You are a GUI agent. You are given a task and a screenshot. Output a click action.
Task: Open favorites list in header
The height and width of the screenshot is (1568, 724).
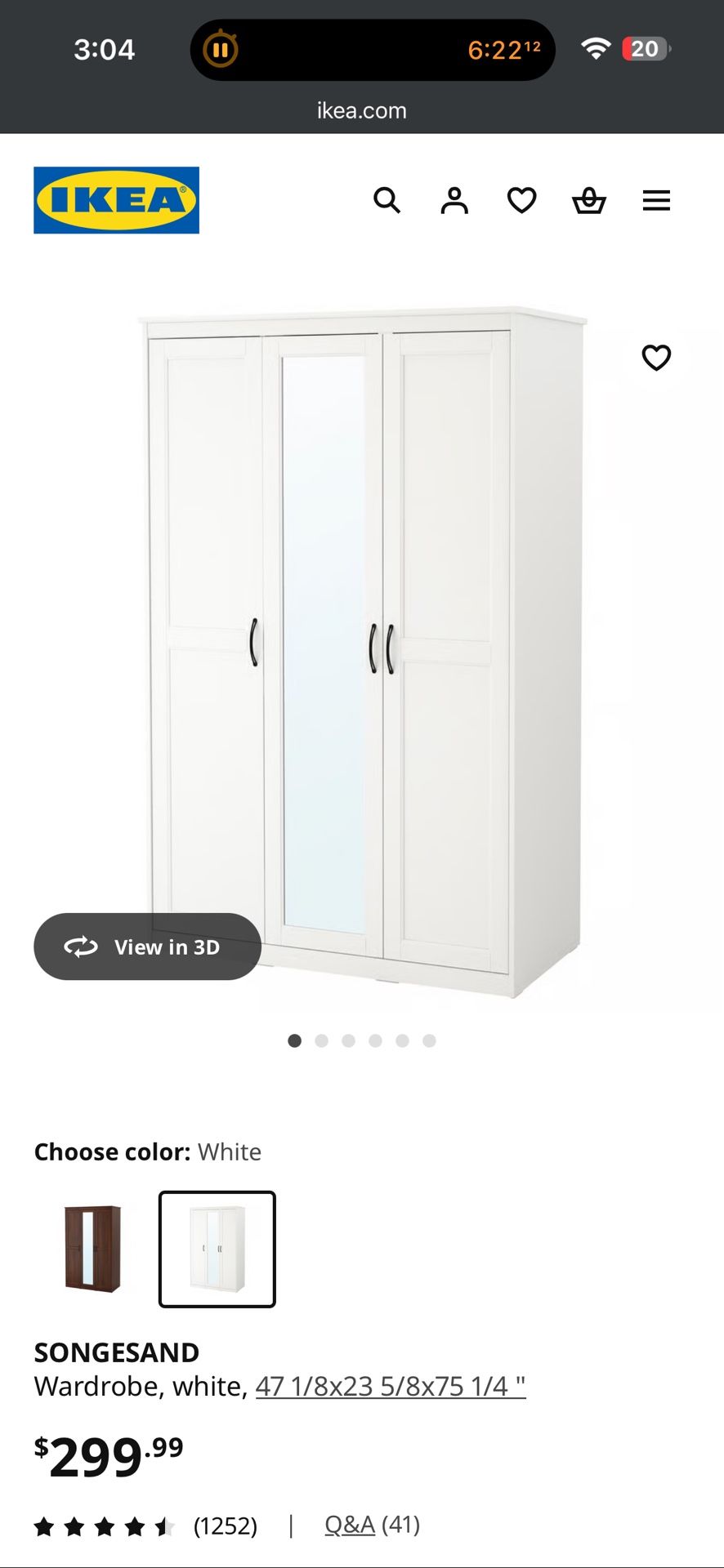click(x=521, y=200)
